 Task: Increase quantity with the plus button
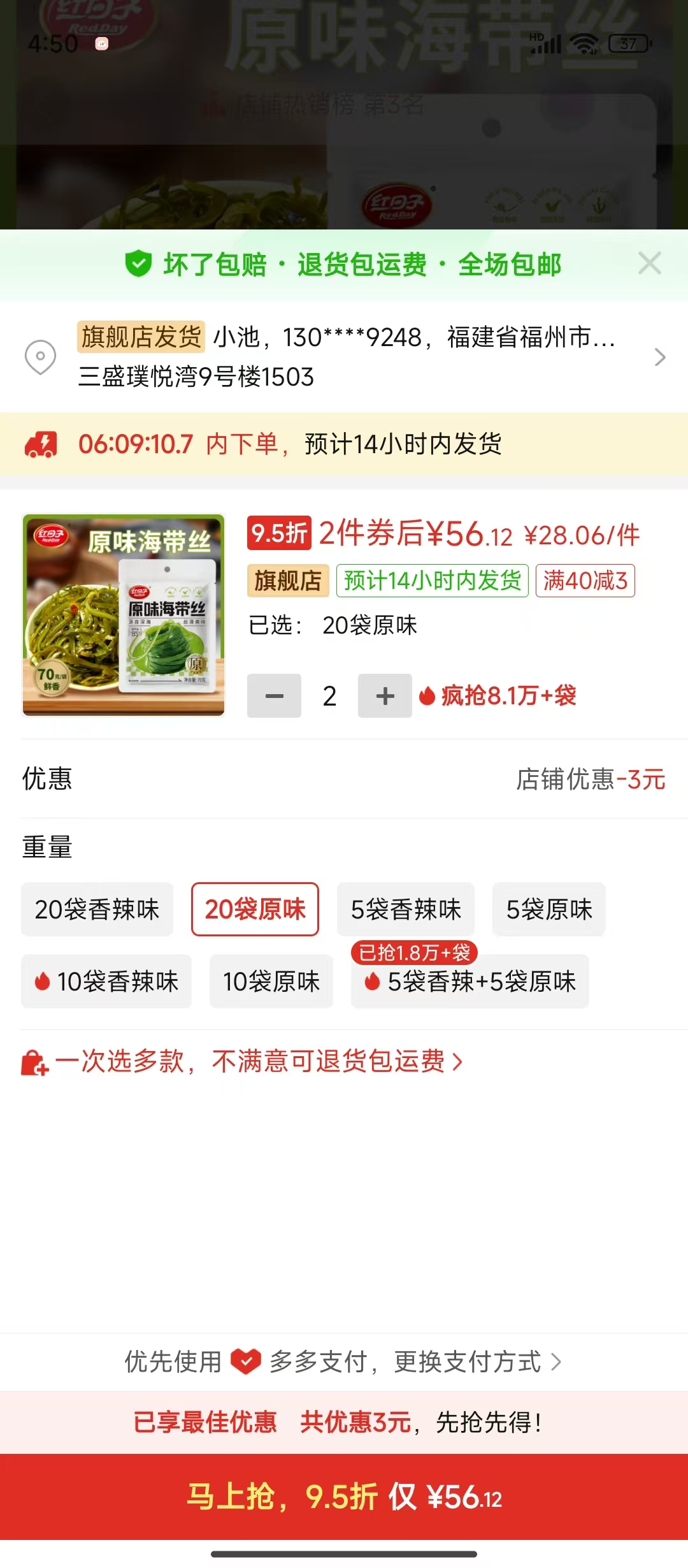point(385,696)
